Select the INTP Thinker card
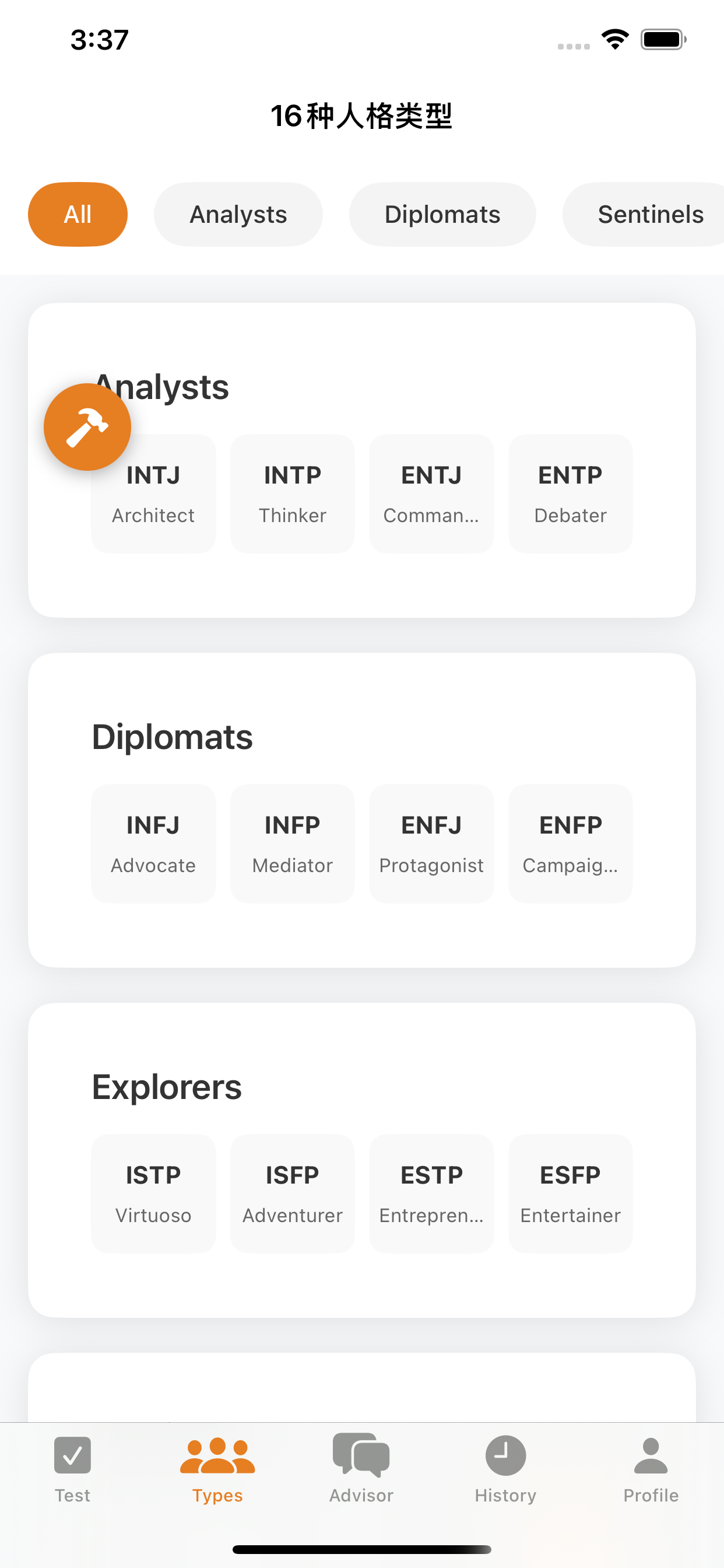 (292, 493)
